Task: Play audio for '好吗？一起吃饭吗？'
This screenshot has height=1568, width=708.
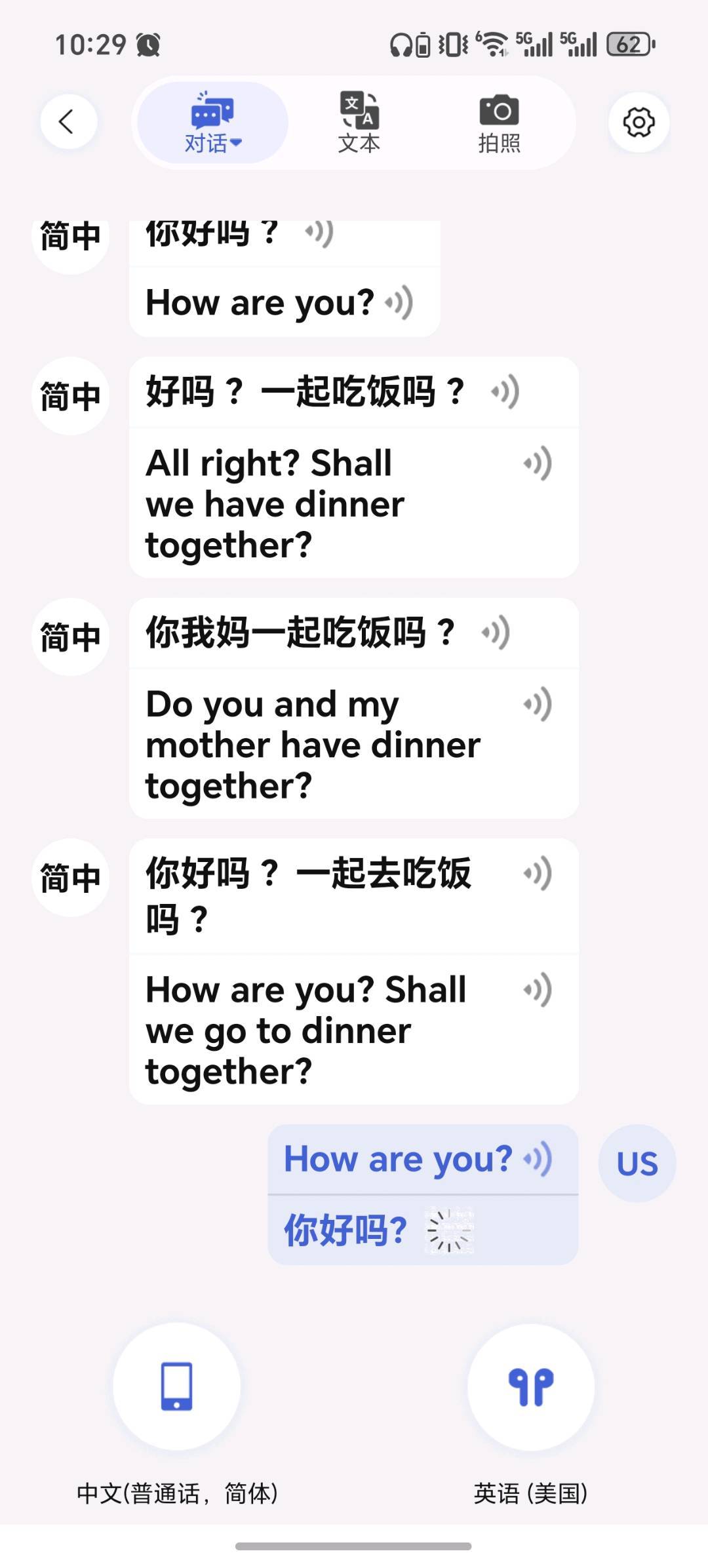Action: point(505,392)
